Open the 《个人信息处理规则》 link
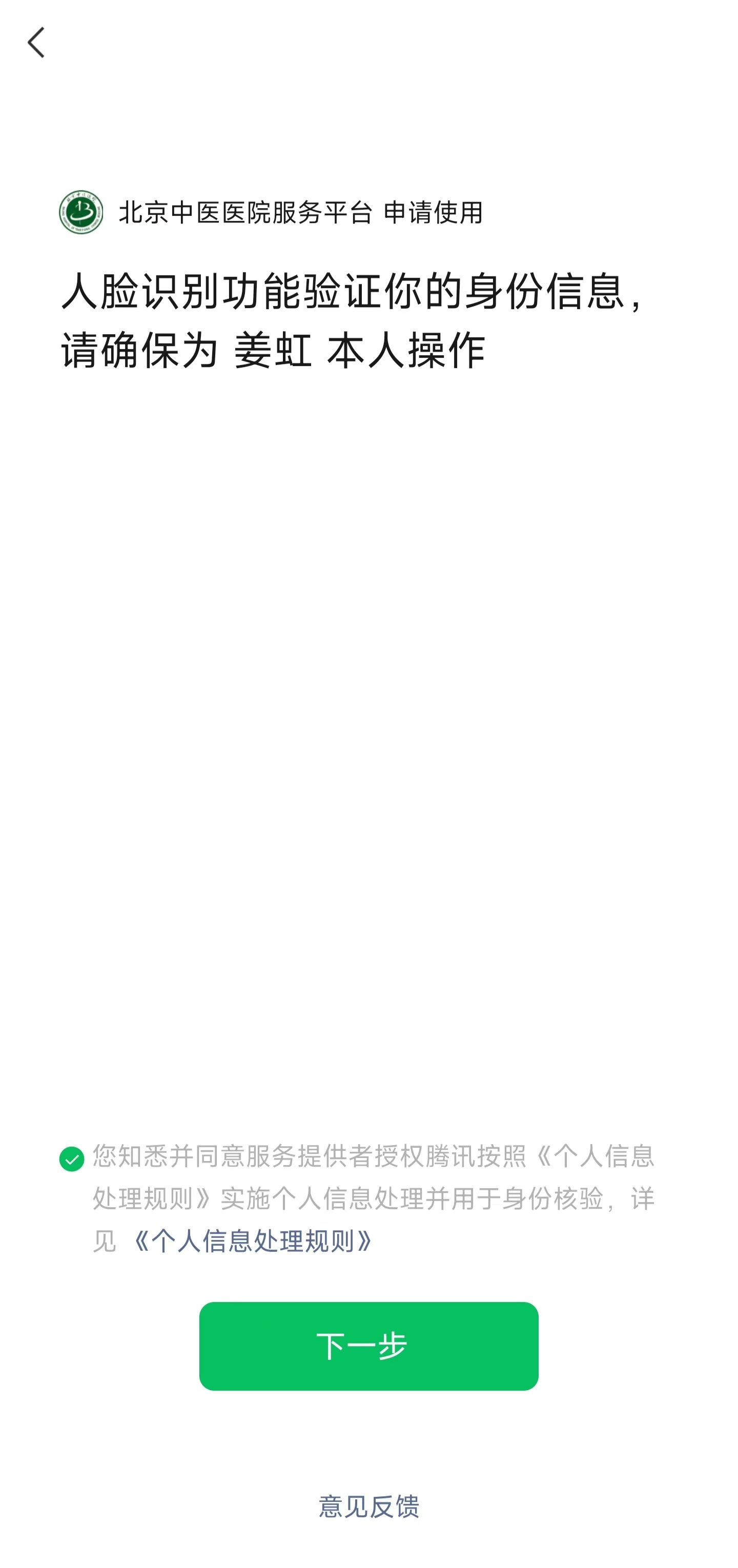The image size is (738, 1568). coord(253,1240)
